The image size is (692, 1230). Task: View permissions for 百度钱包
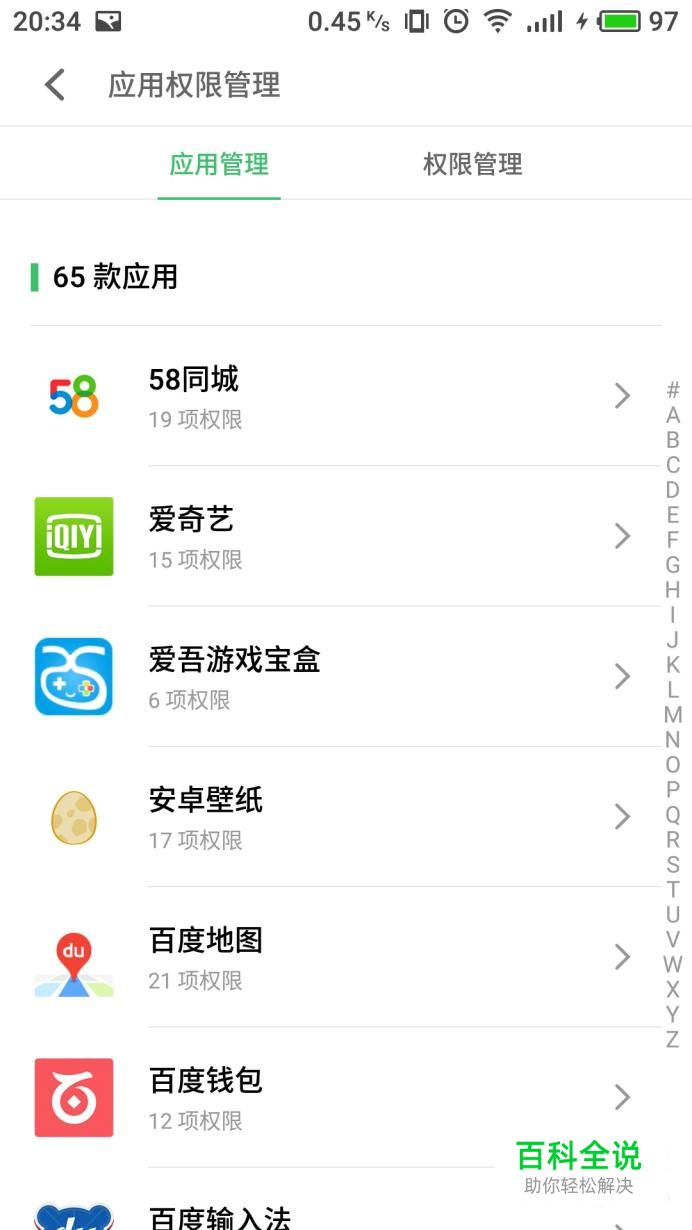click(346, 1097)
